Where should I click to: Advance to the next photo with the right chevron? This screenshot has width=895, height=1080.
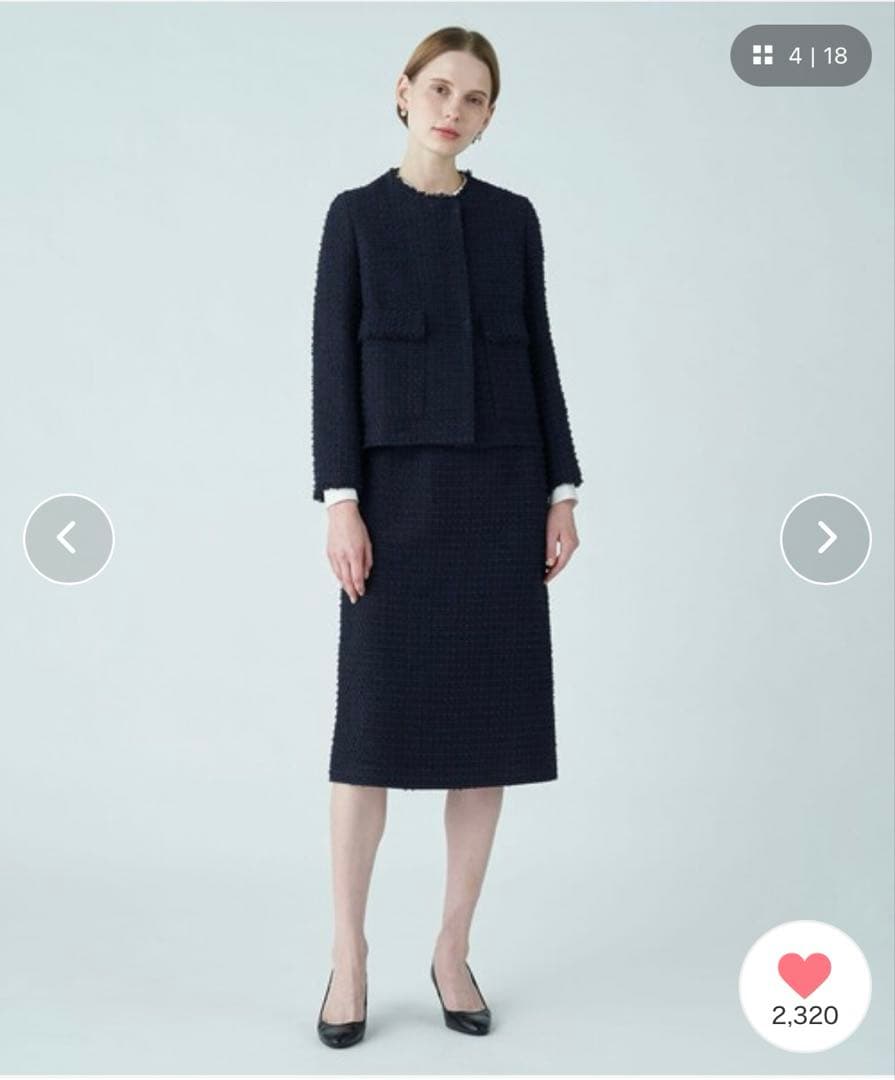coord(826,537)
